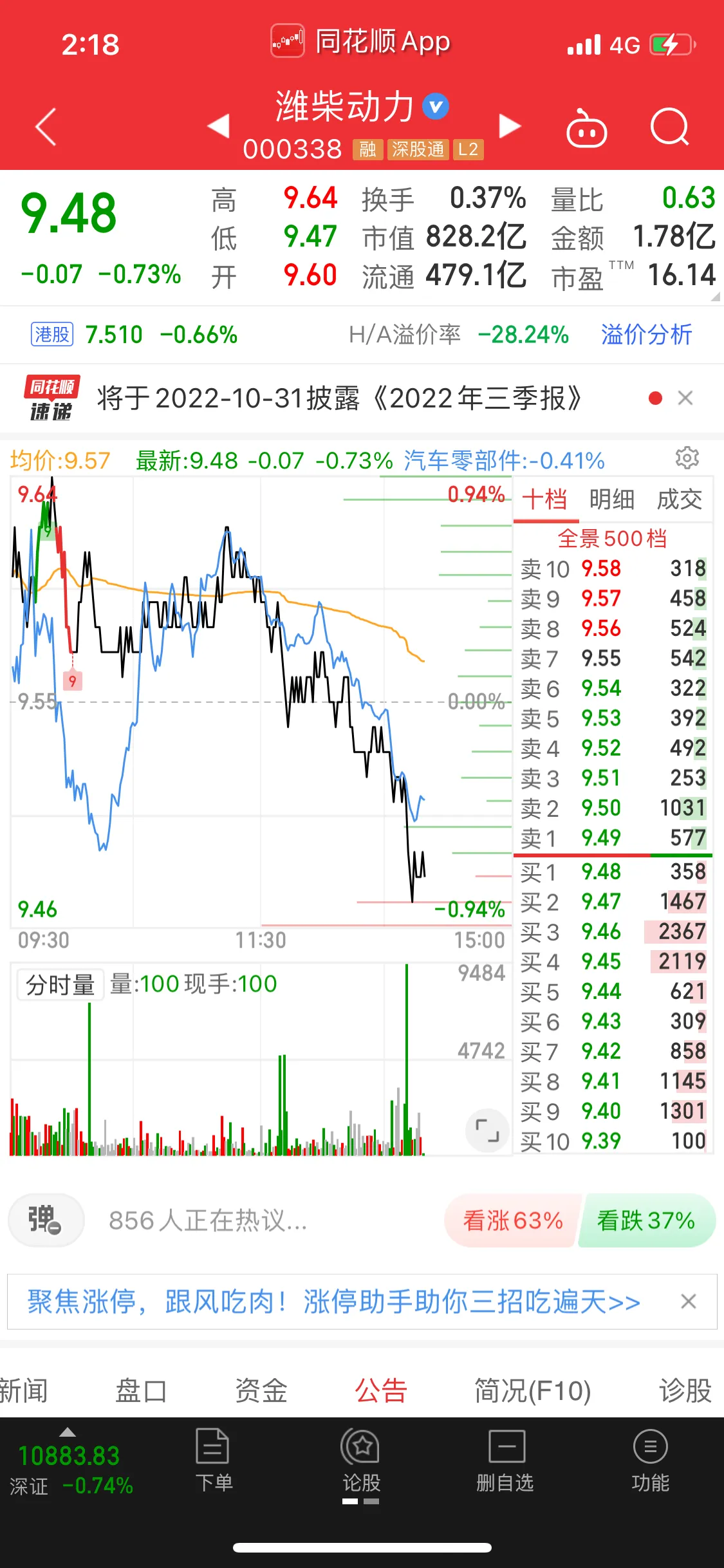Switch to 资金 tab
This screenshot has height=1568, width=724.
(x=261, y=1390)
